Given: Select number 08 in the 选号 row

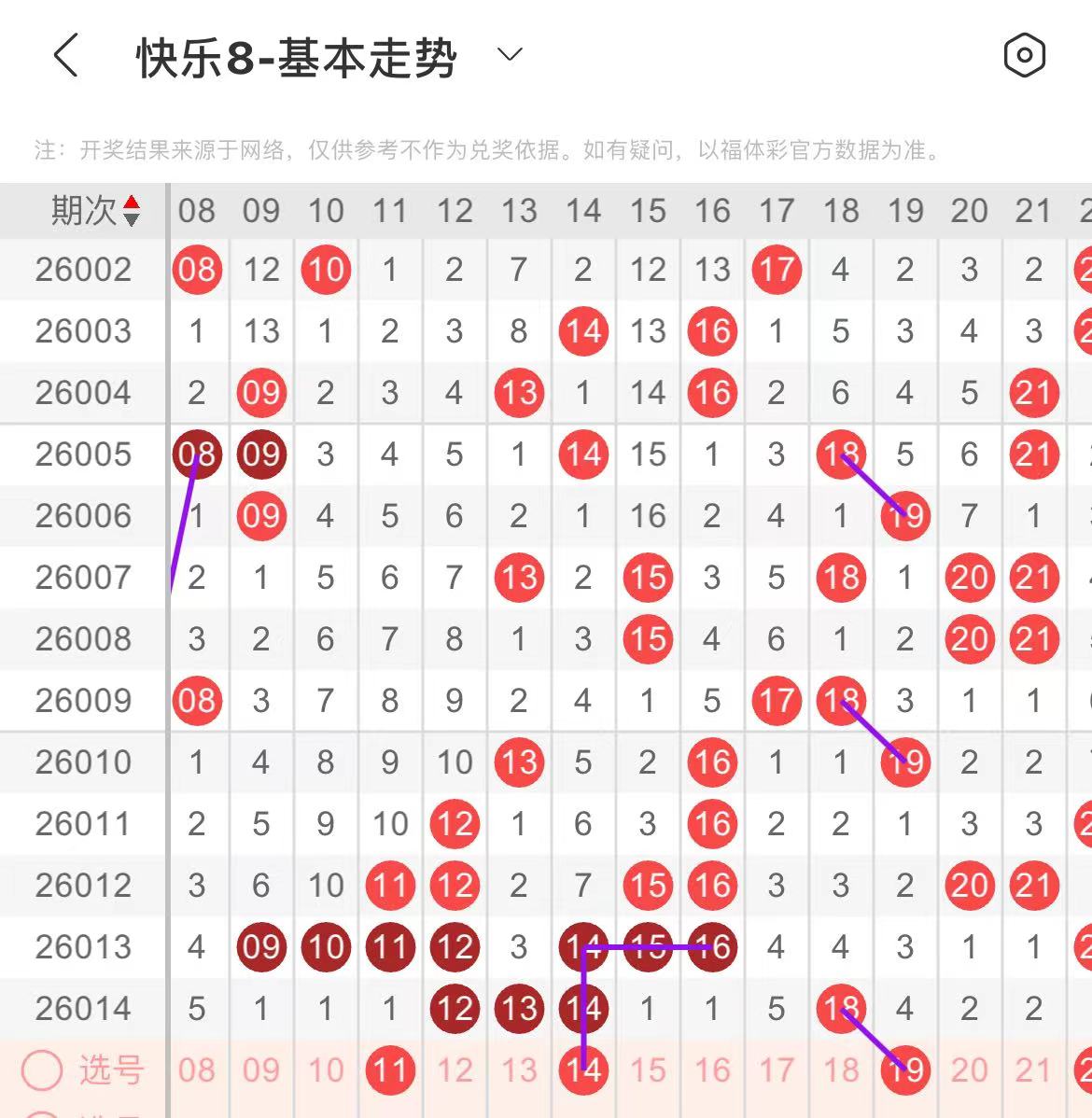Looking at the screenshot, I should pos(196,1069).
